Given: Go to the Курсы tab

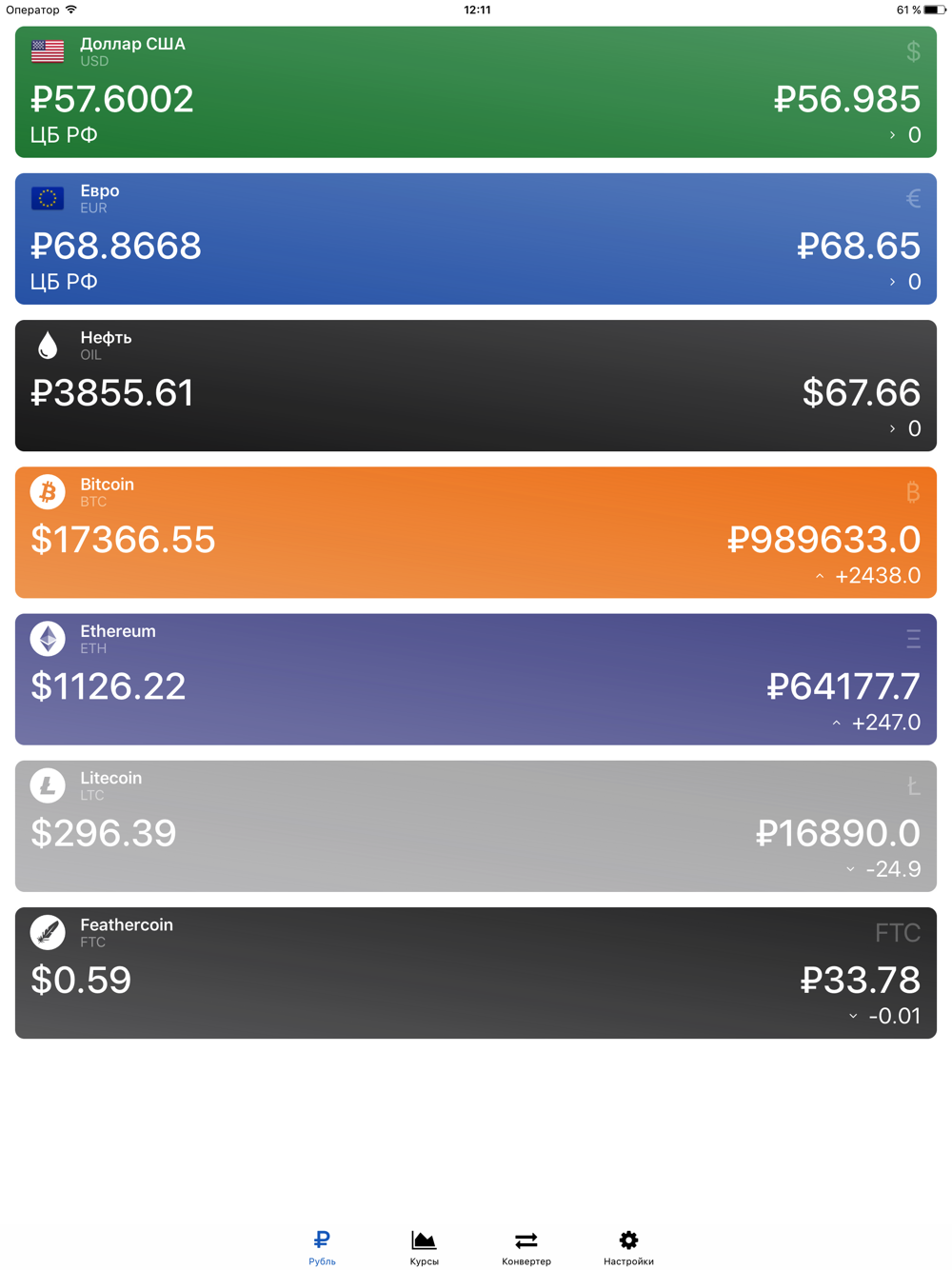Looking at the screenshot, I should coord(424,1246).
